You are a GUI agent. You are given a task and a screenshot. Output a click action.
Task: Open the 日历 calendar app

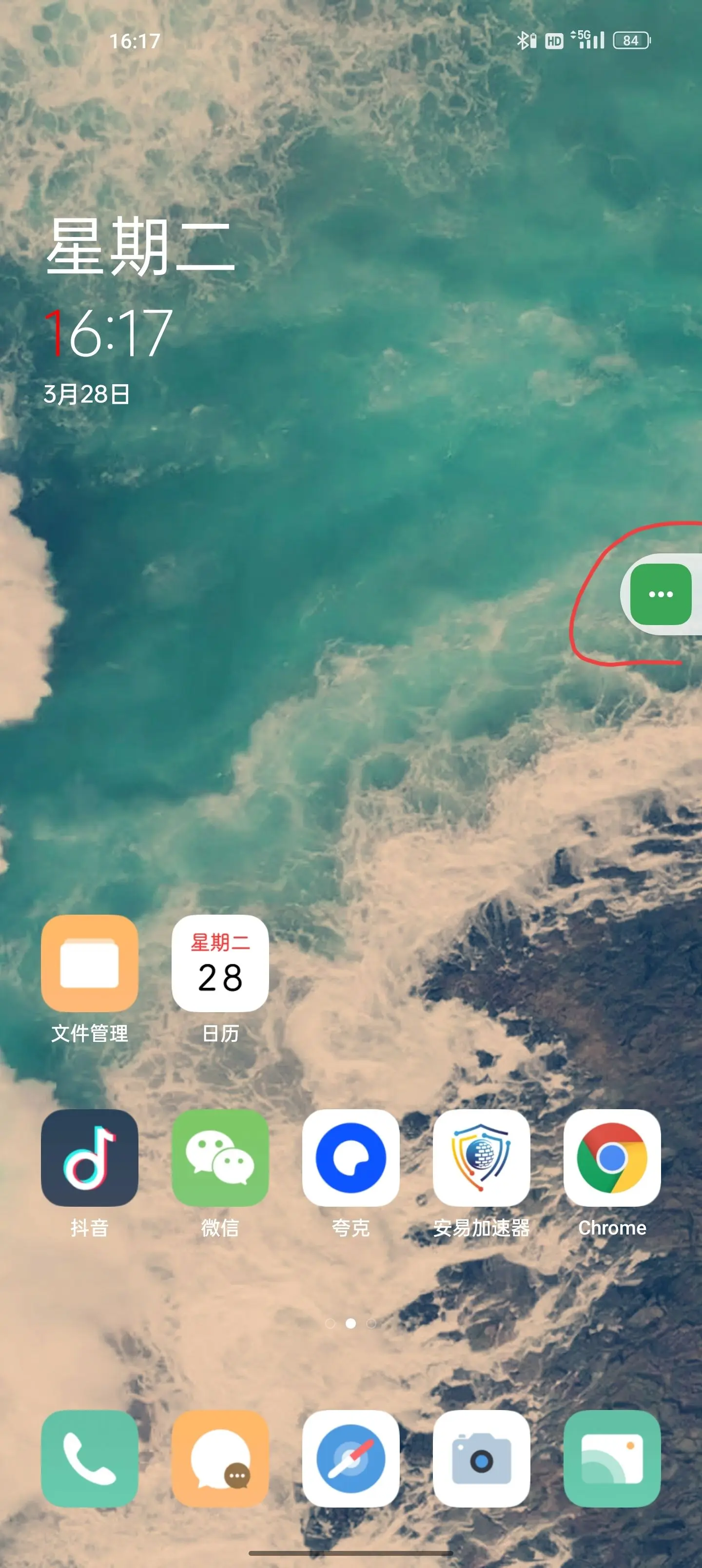(x=220, y=963)
